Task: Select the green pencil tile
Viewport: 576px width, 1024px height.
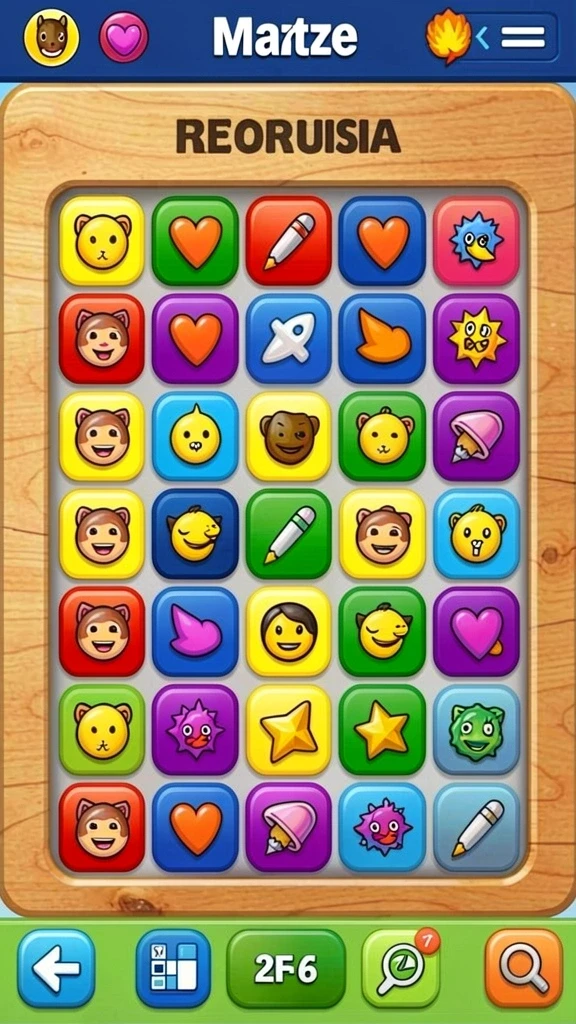Action: 289,534
